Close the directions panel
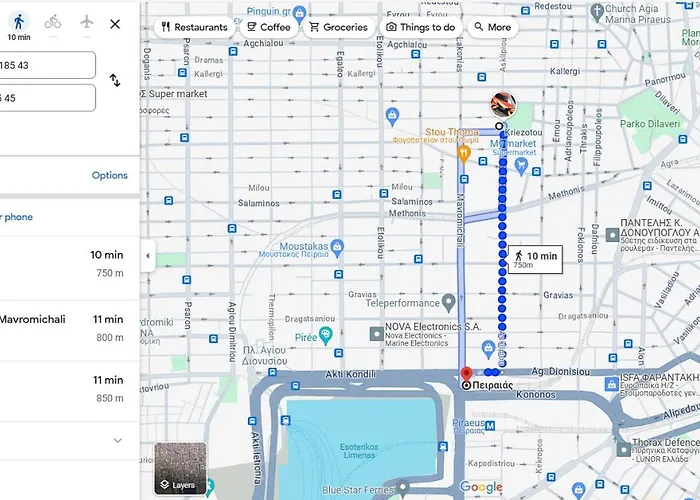 point(115,24)
